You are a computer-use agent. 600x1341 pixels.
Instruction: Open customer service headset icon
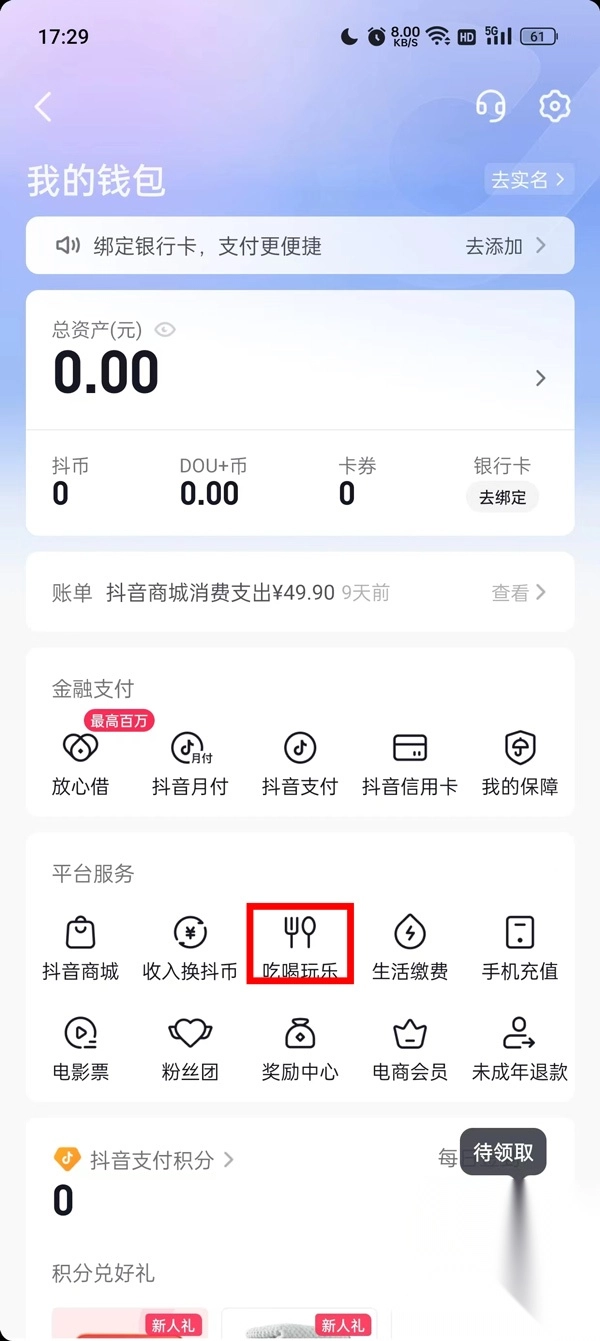pyautogui.click(x=490, y=106)
